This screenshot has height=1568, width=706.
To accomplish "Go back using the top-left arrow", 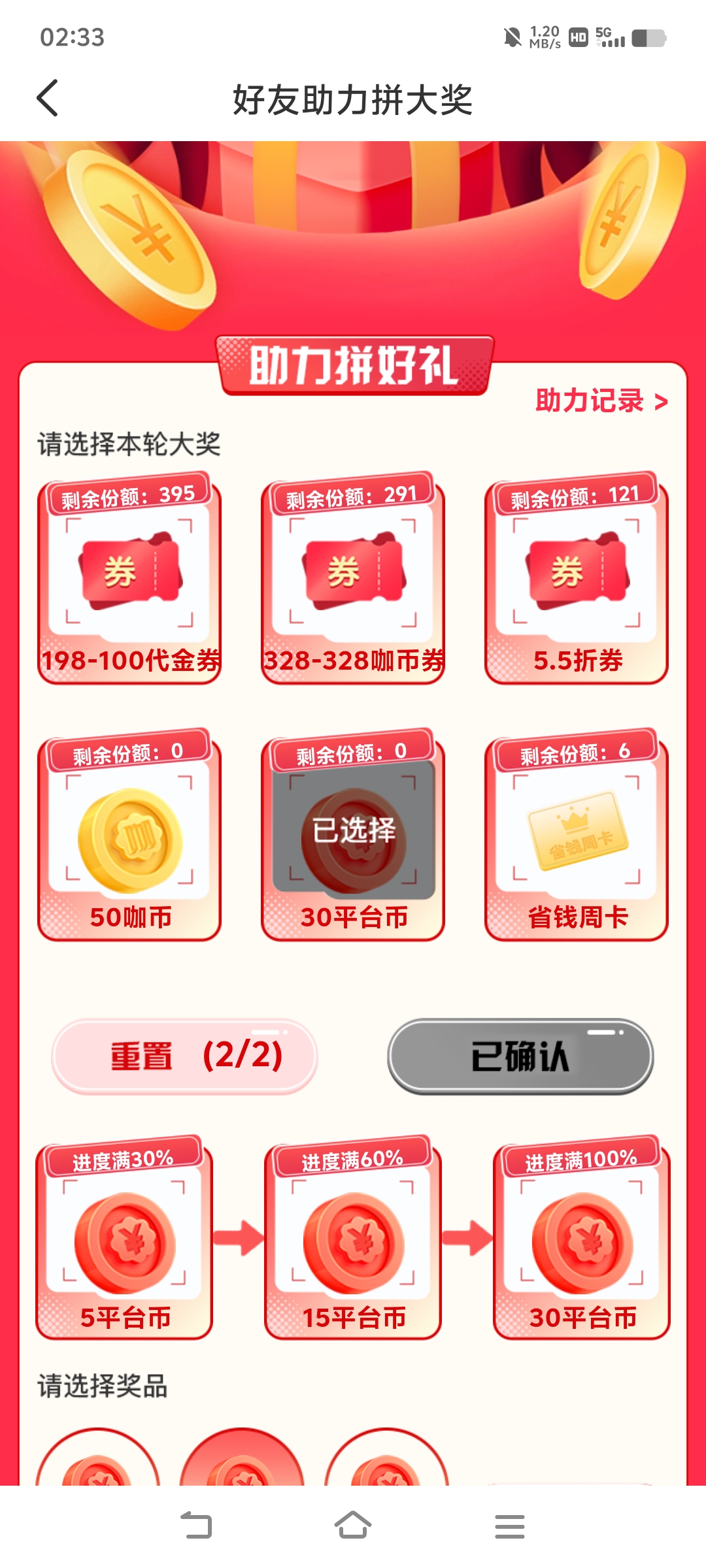I will 48,99.
